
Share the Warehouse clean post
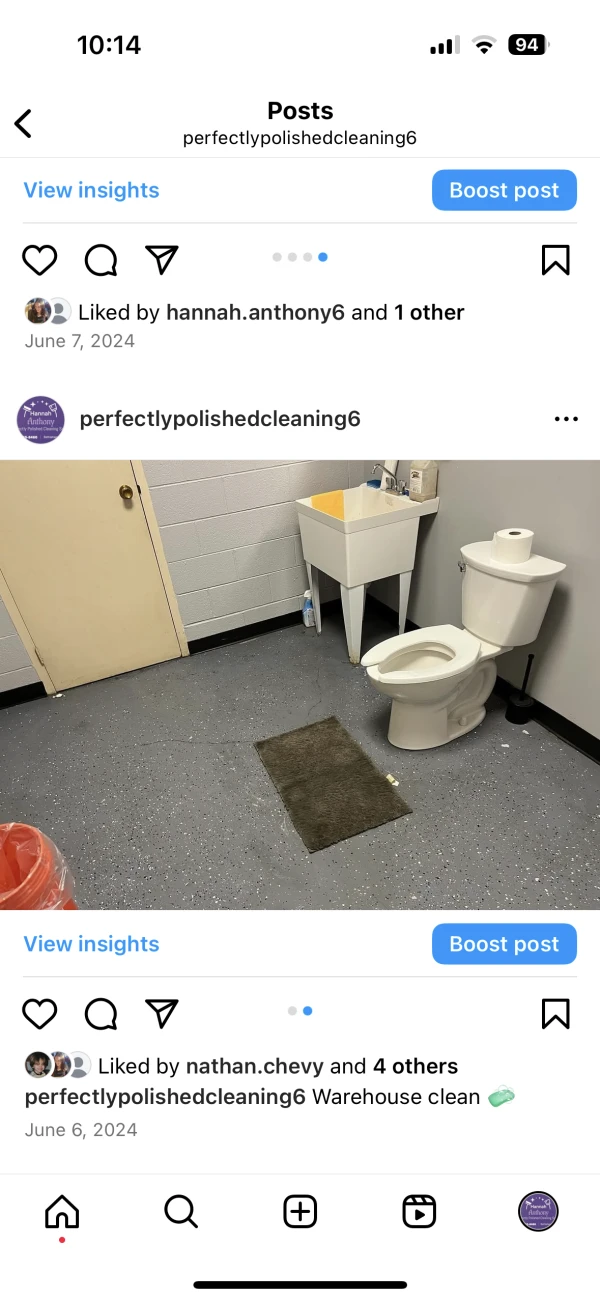coord(161,1014)
